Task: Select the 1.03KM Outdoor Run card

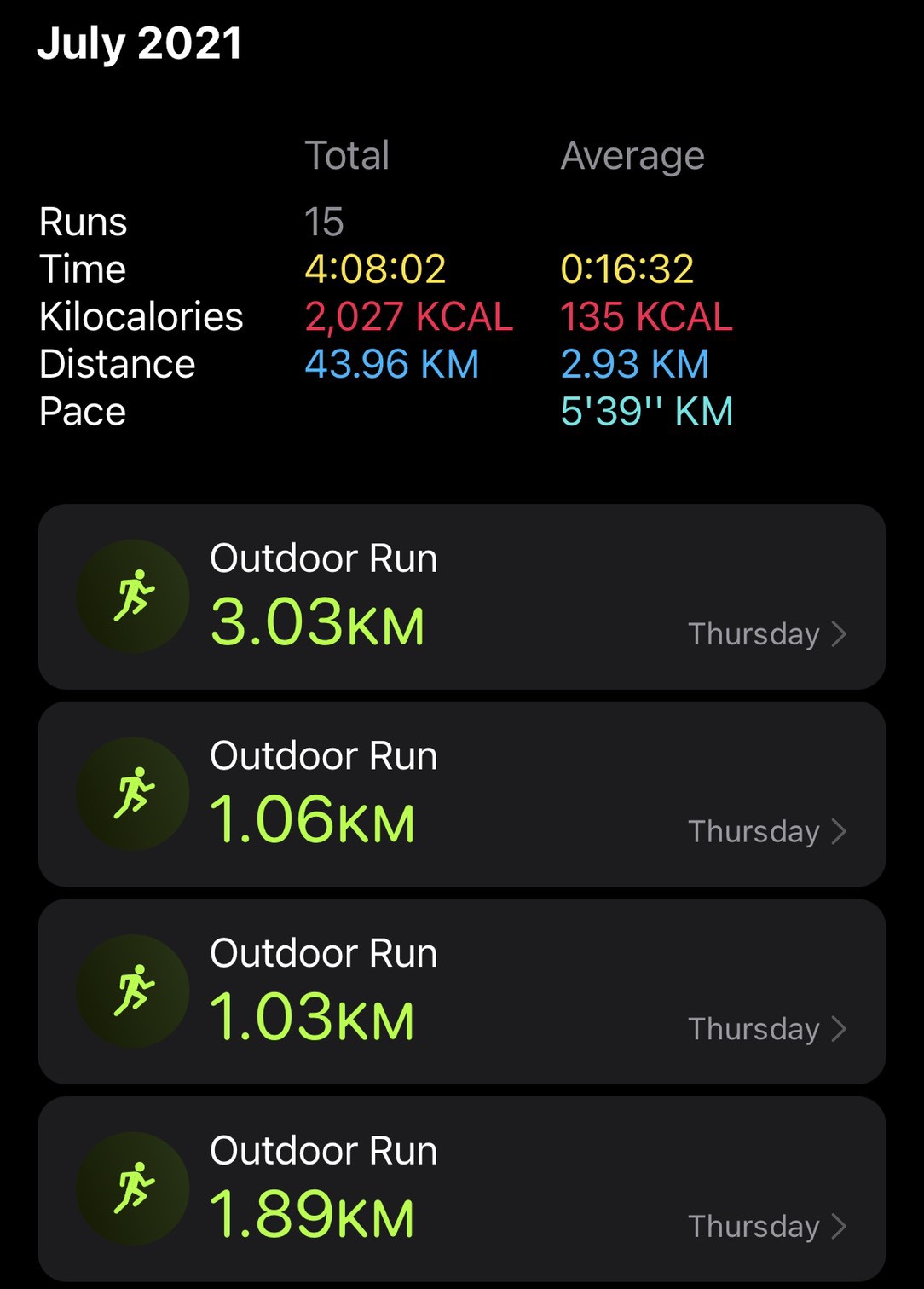Action: coord(461,991)
